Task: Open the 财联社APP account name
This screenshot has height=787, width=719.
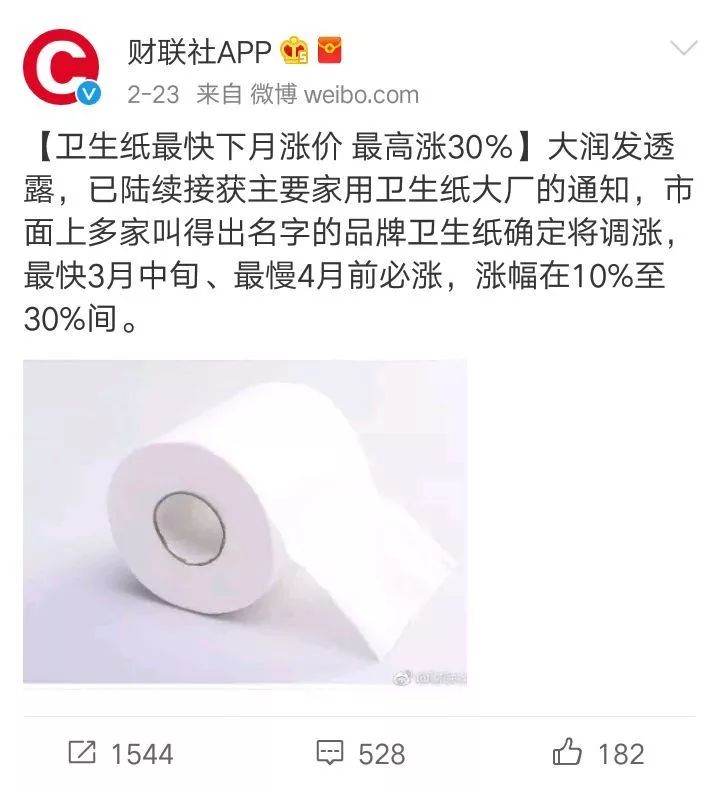Action: 199,51
